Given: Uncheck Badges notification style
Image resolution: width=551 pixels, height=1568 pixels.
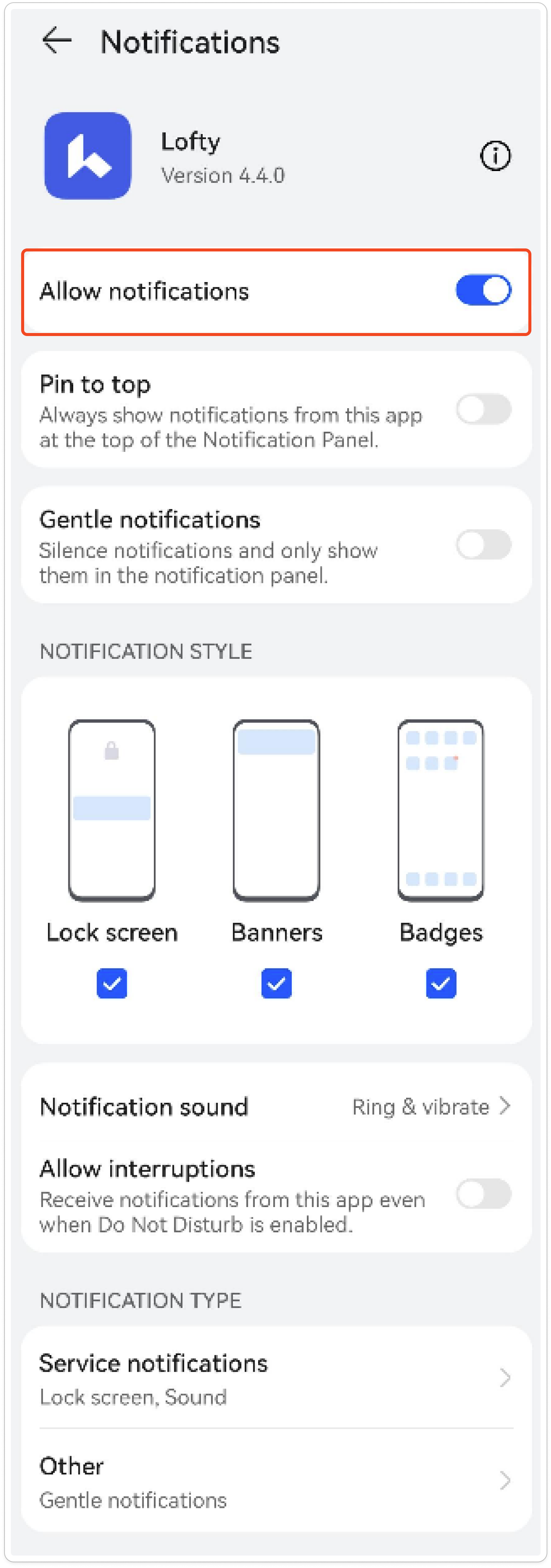Looking at the screenshot, I should [x=441, y=983].
